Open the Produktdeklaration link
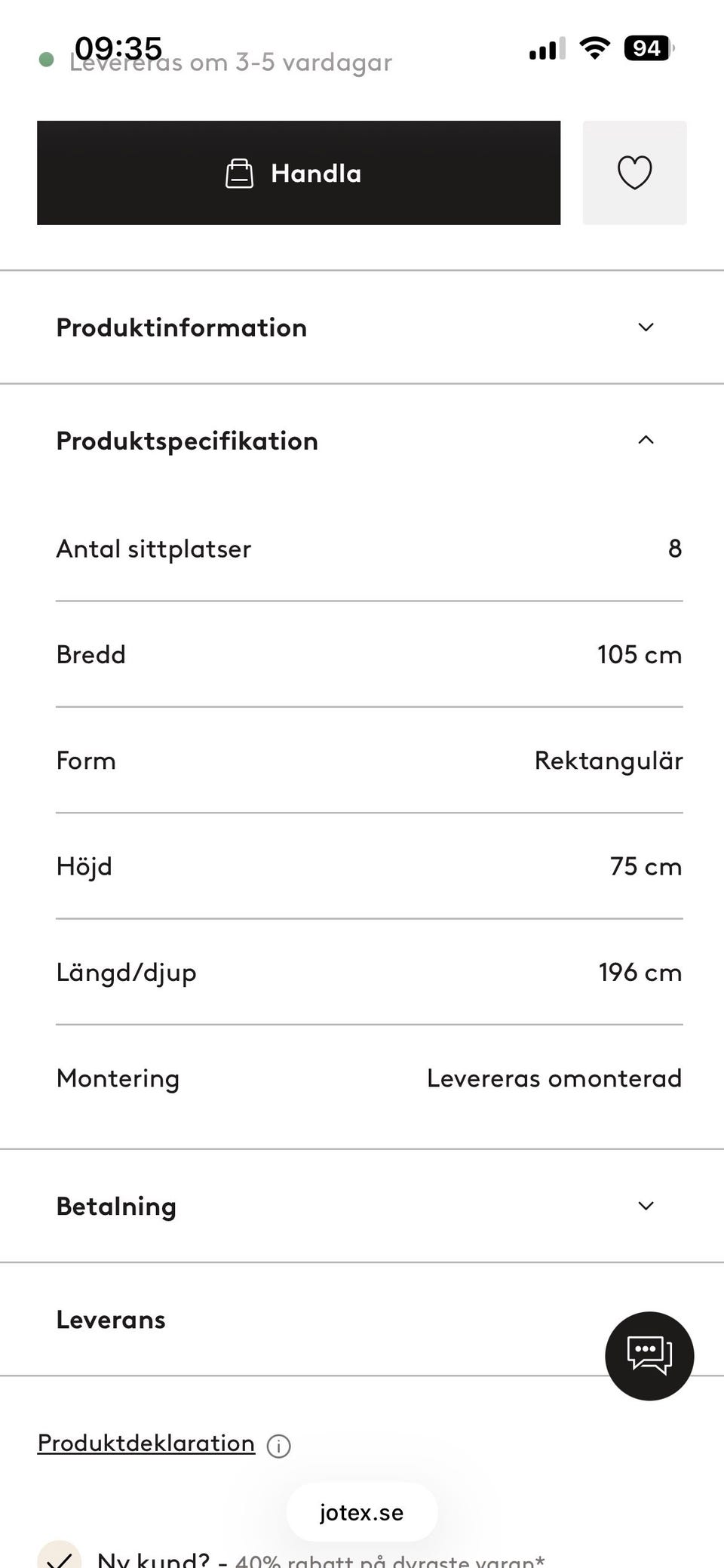Viewport: 724px width, 1568px height. [x=146, y=1443]
